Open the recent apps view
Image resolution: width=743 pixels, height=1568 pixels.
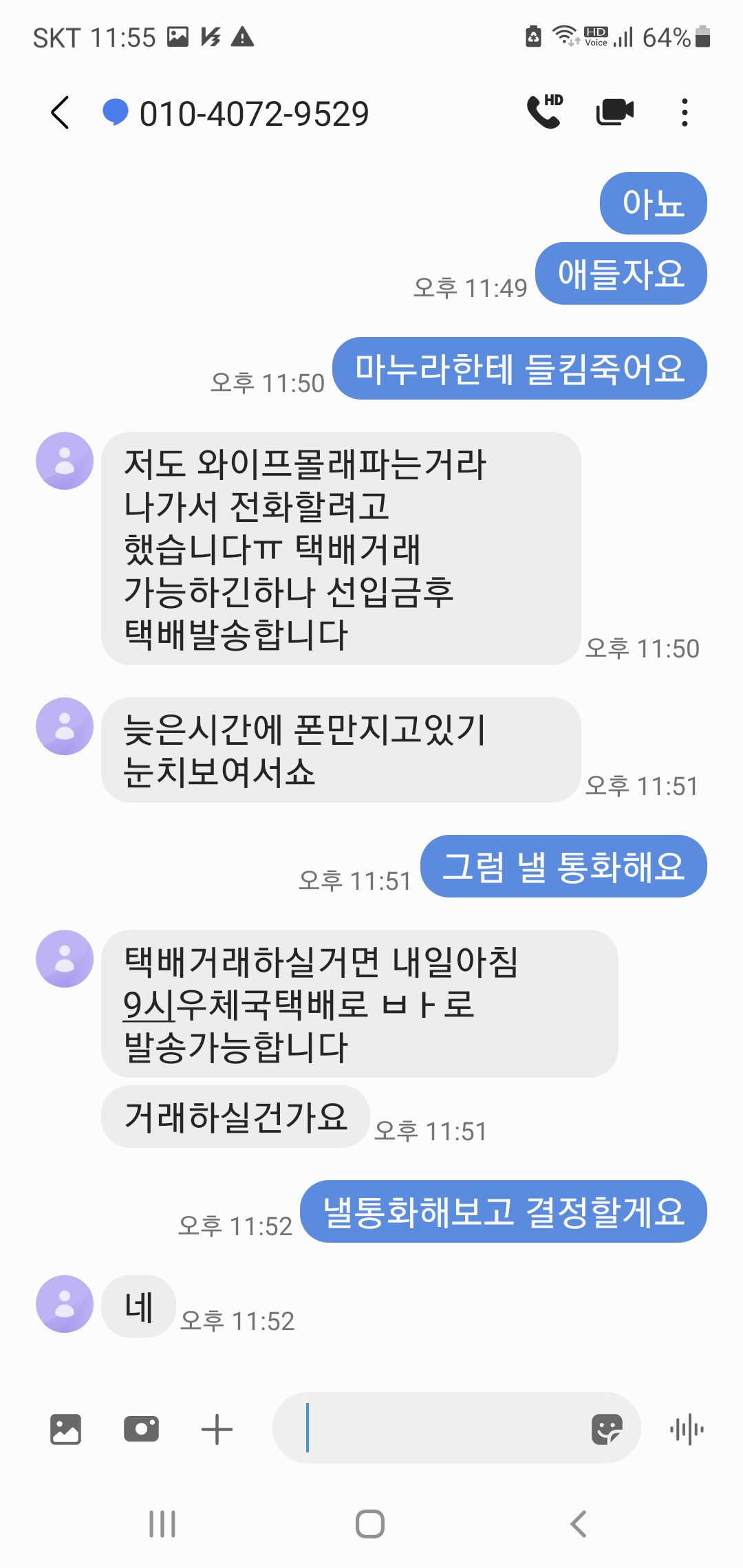click(163, 1523)
